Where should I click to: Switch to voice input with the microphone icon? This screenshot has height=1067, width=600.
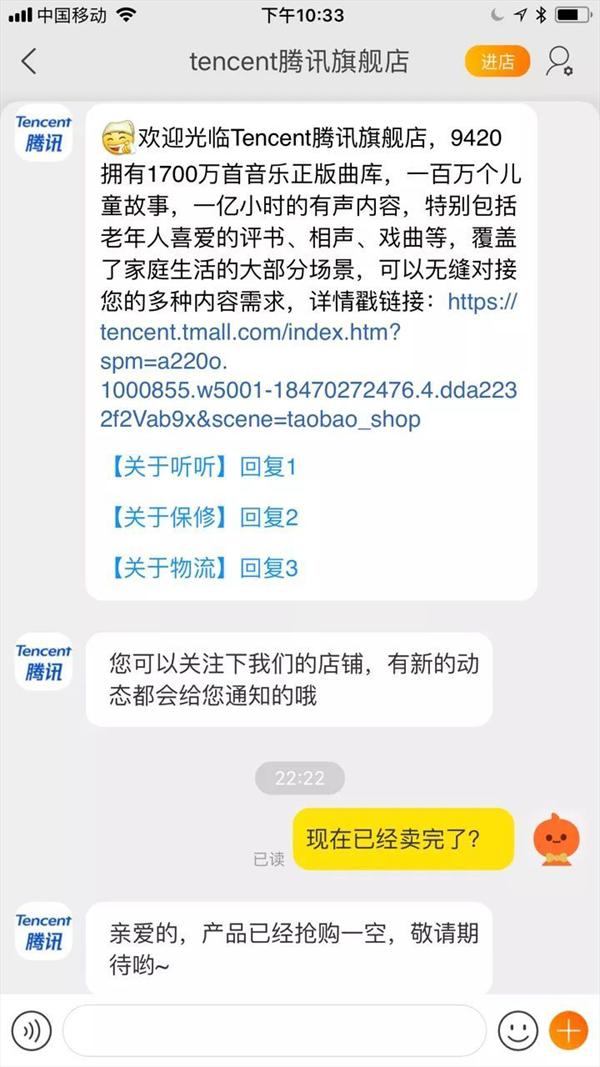click(31, 1030)
